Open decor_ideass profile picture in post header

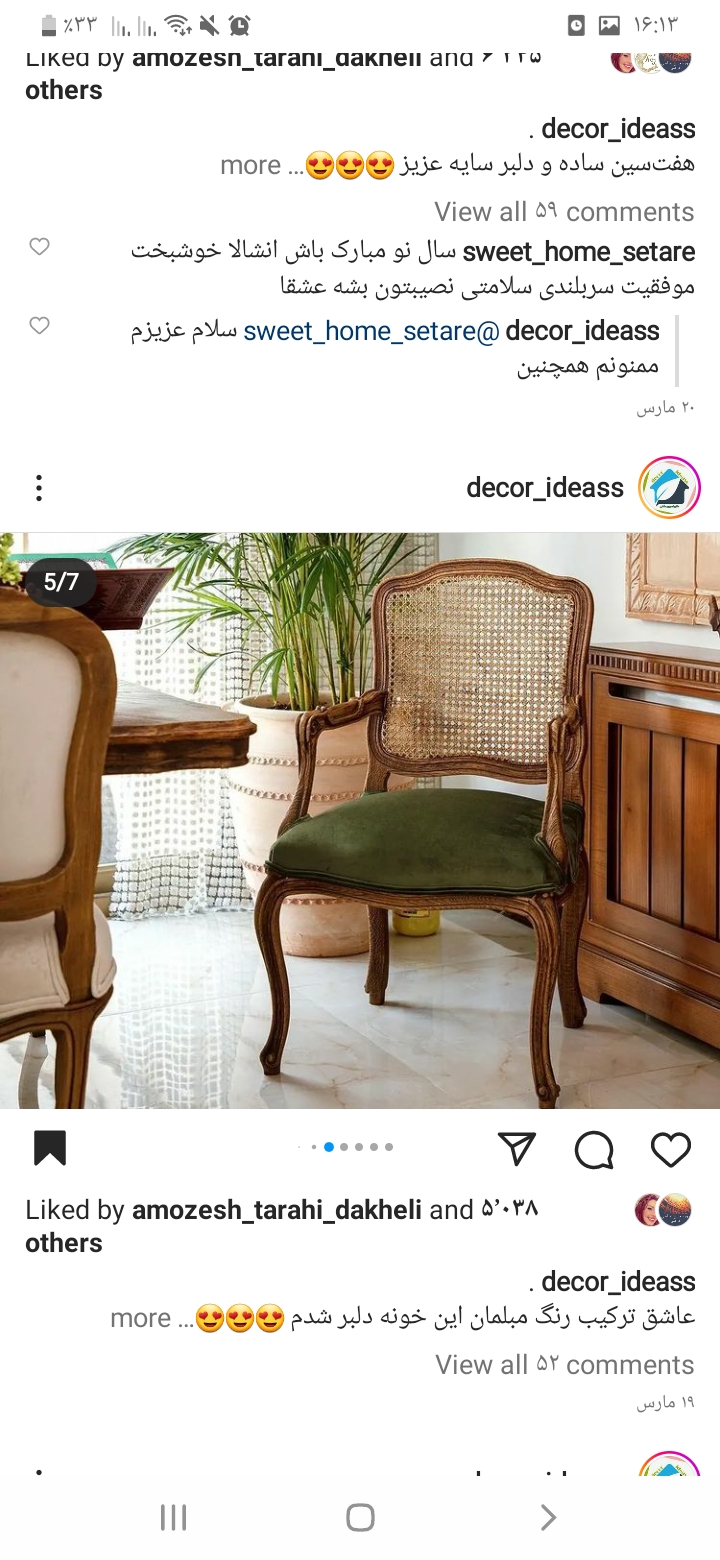click(669, 488)
